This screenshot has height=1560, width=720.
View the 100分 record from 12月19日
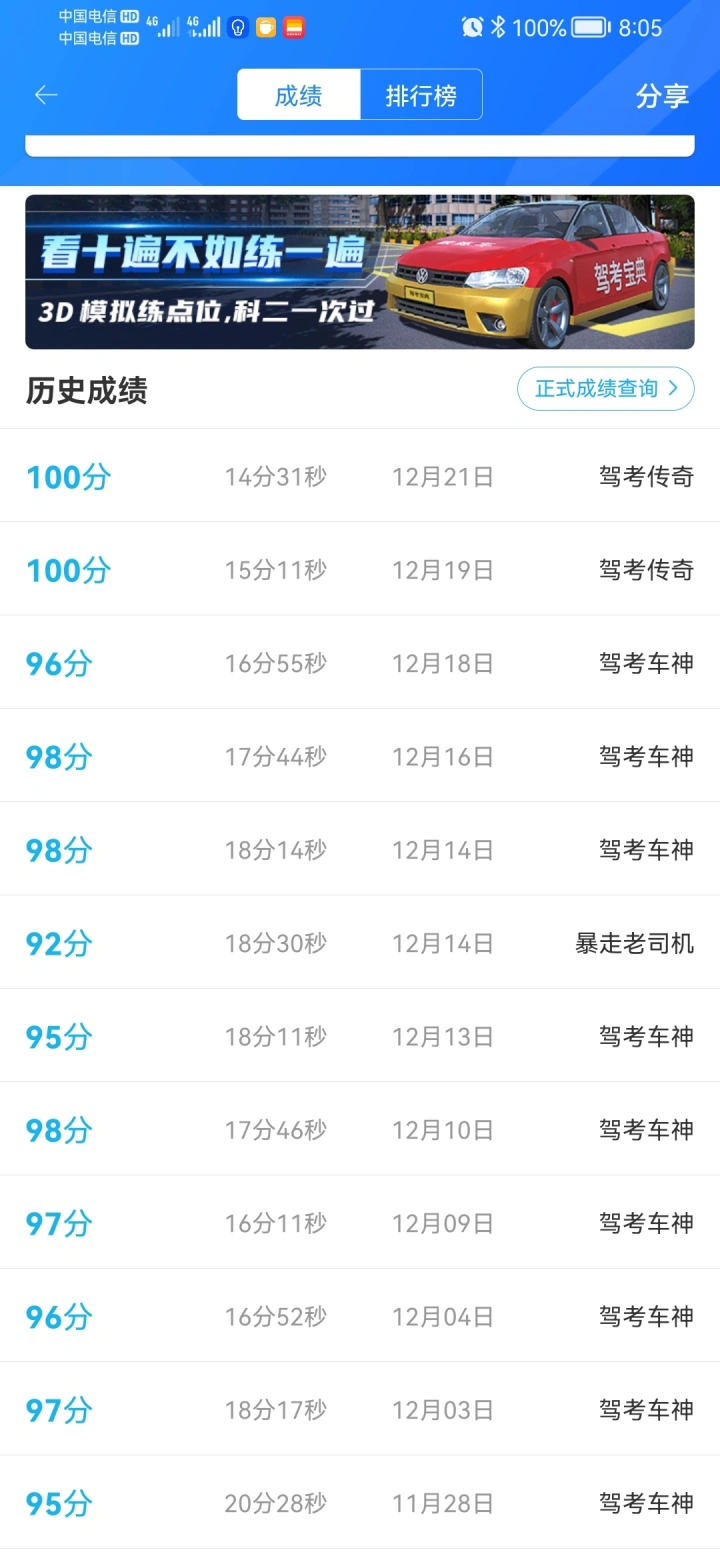coord(360,570)
